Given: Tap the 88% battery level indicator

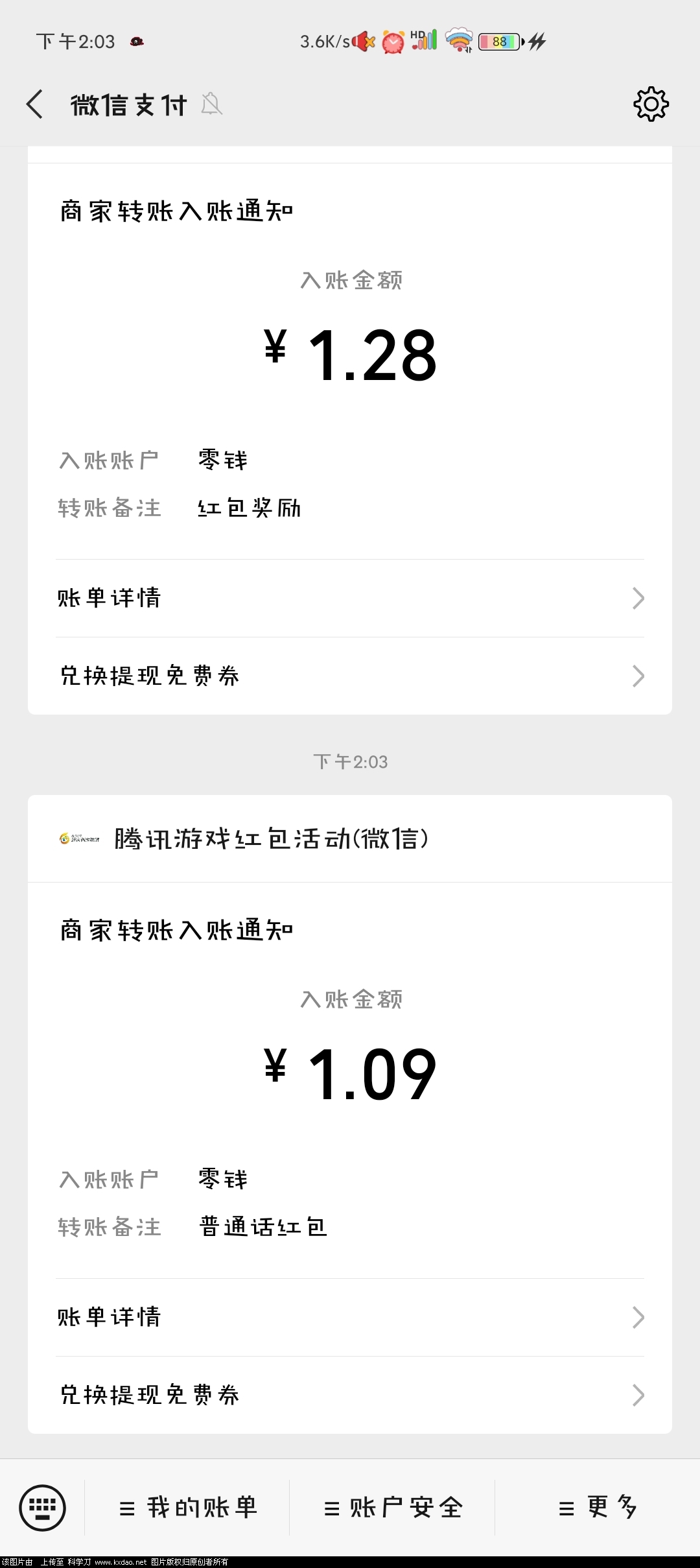Looking at the screenshot, I should tap(499, 41).
